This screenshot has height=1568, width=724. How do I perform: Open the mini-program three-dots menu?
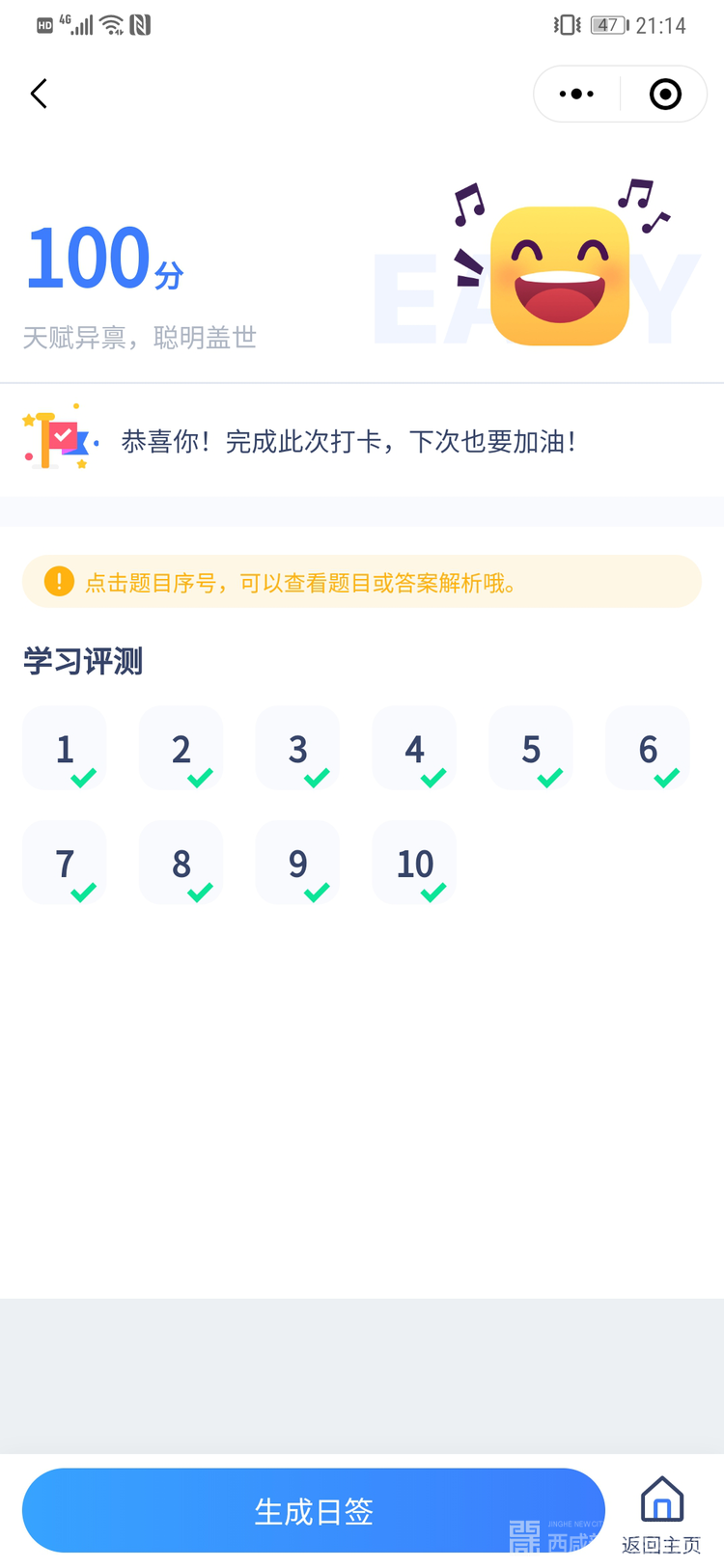click(576, 94)
